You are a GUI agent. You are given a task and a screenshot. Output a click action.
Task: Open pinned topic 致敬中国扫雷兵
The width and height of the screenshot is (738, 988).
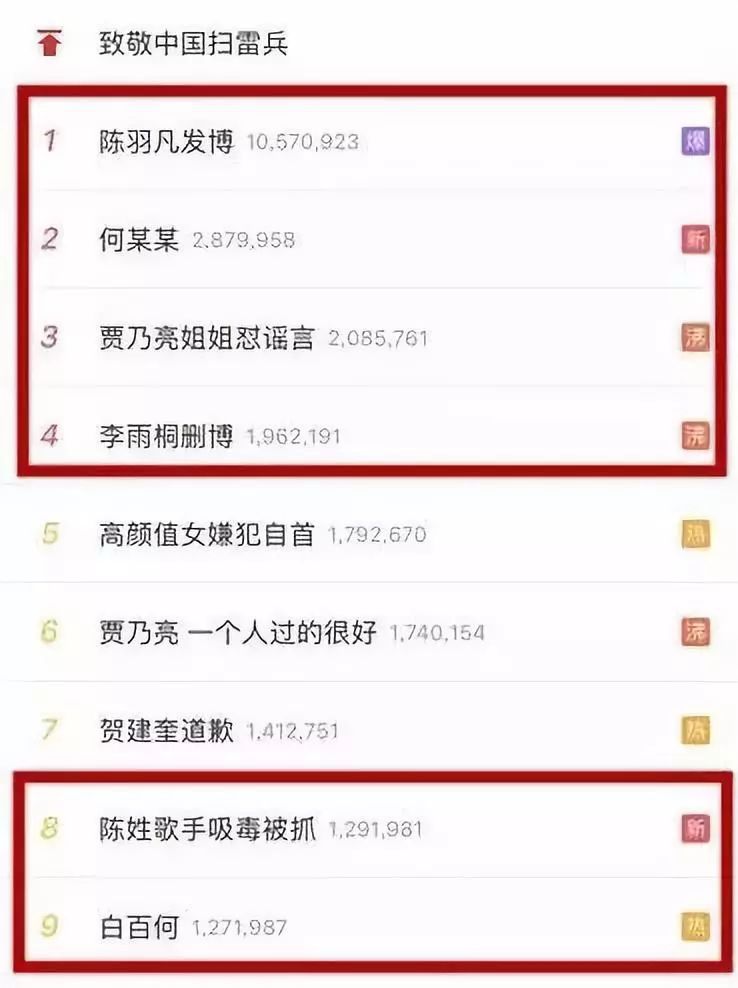click(193, 44)
